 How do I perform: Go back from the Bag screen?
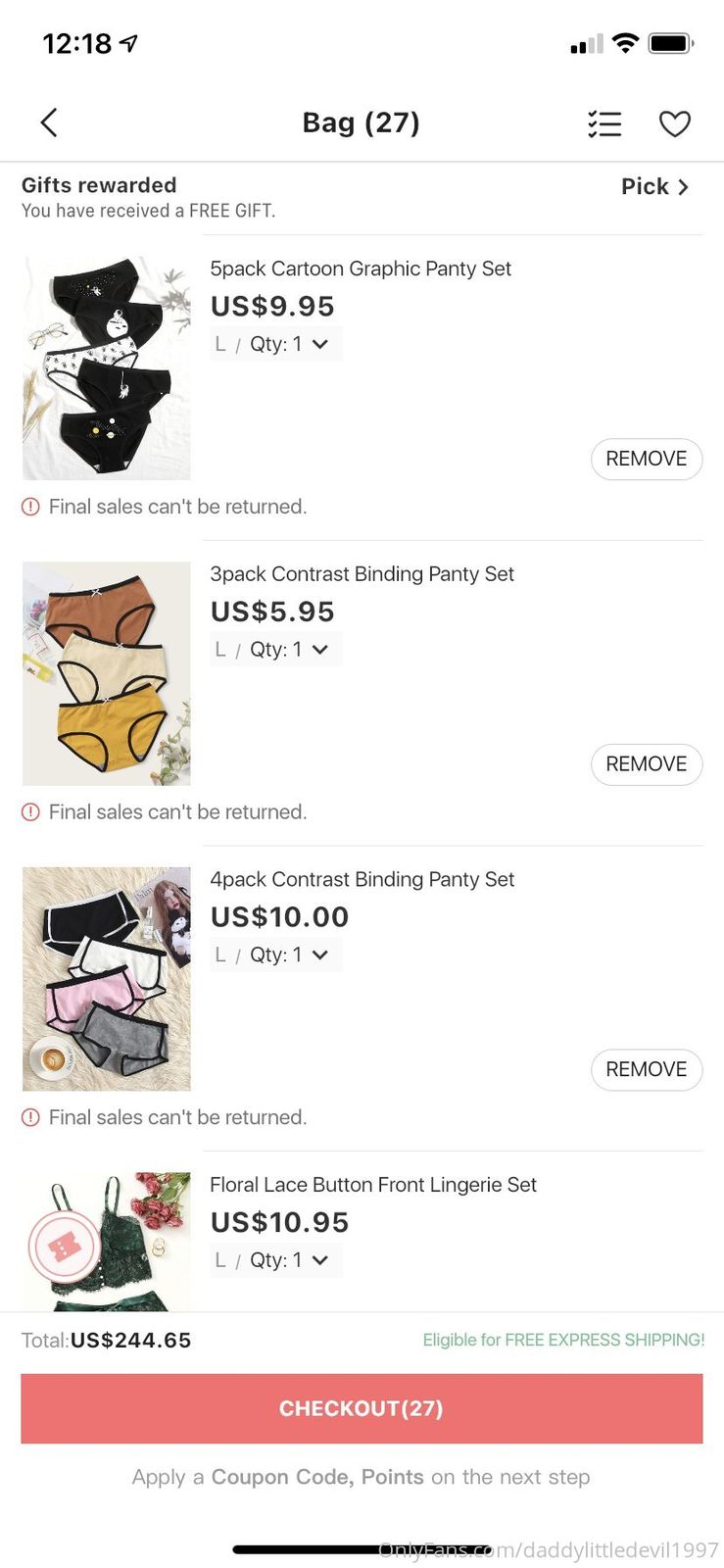49,122
